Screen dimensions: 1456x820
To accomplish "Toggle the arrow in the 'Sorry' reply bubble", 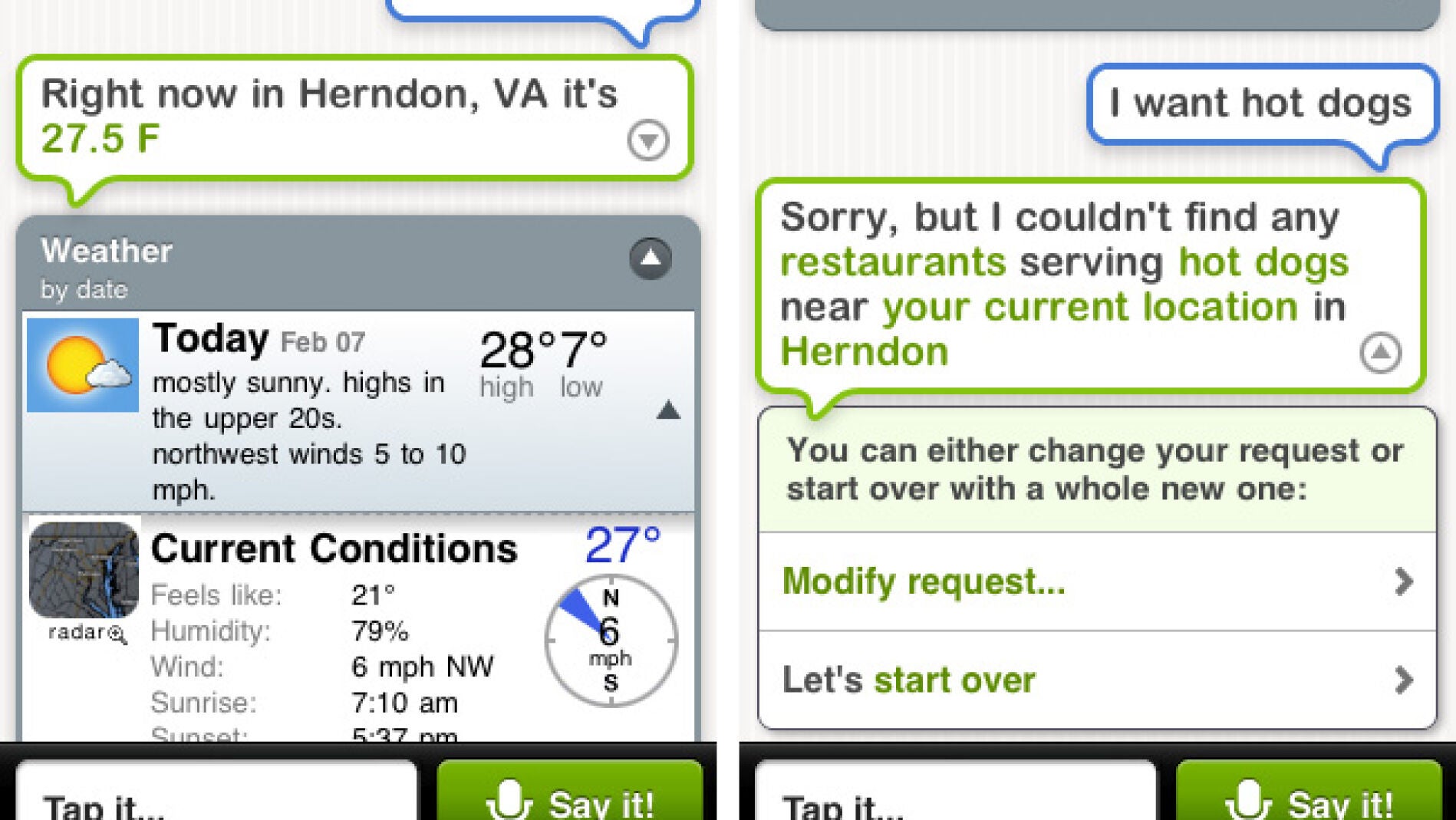I will tap(1380, 353).
